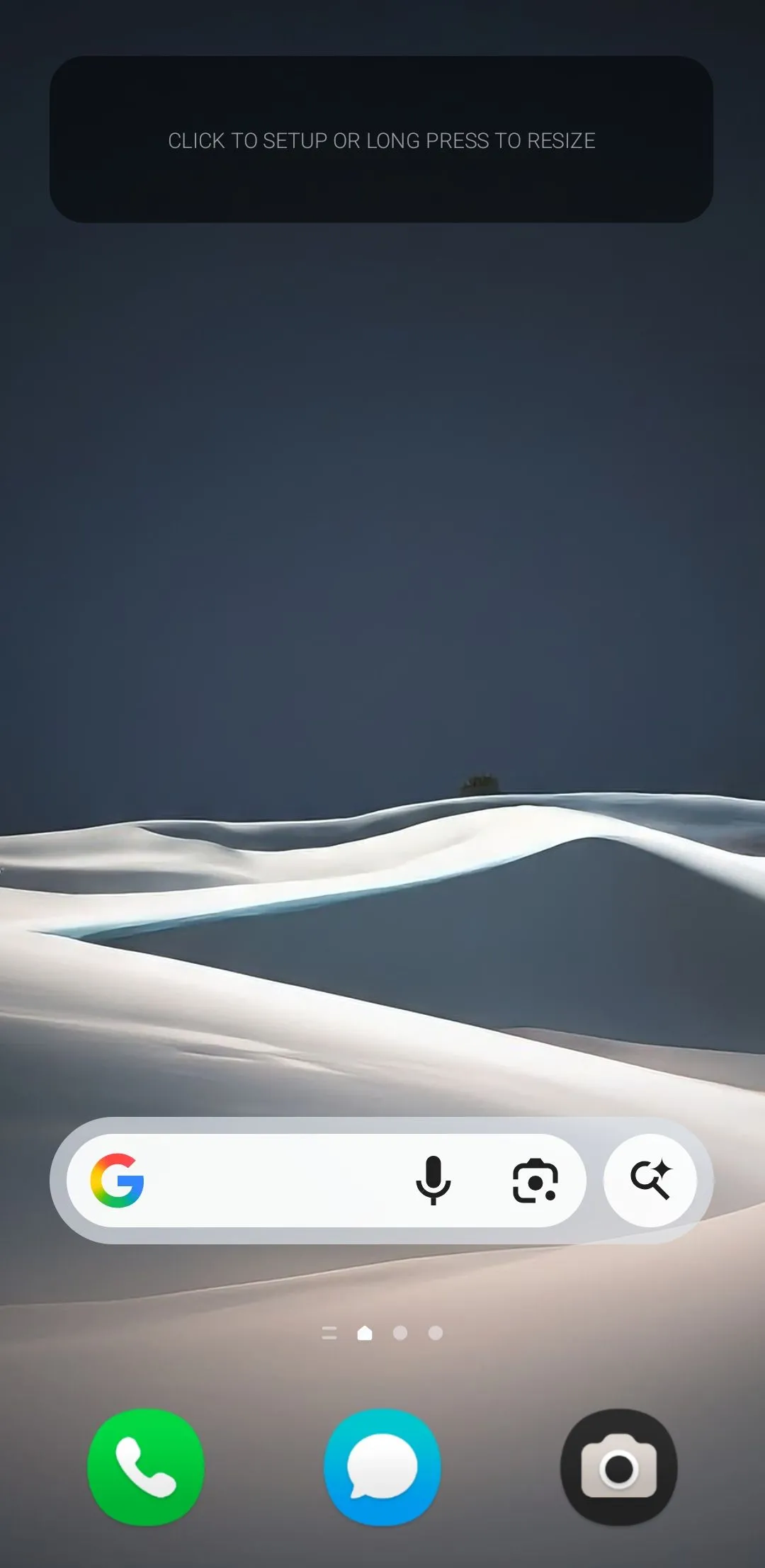Launch the Camera app
The height and width of the screenshot is (1568, 765).
618,1467
